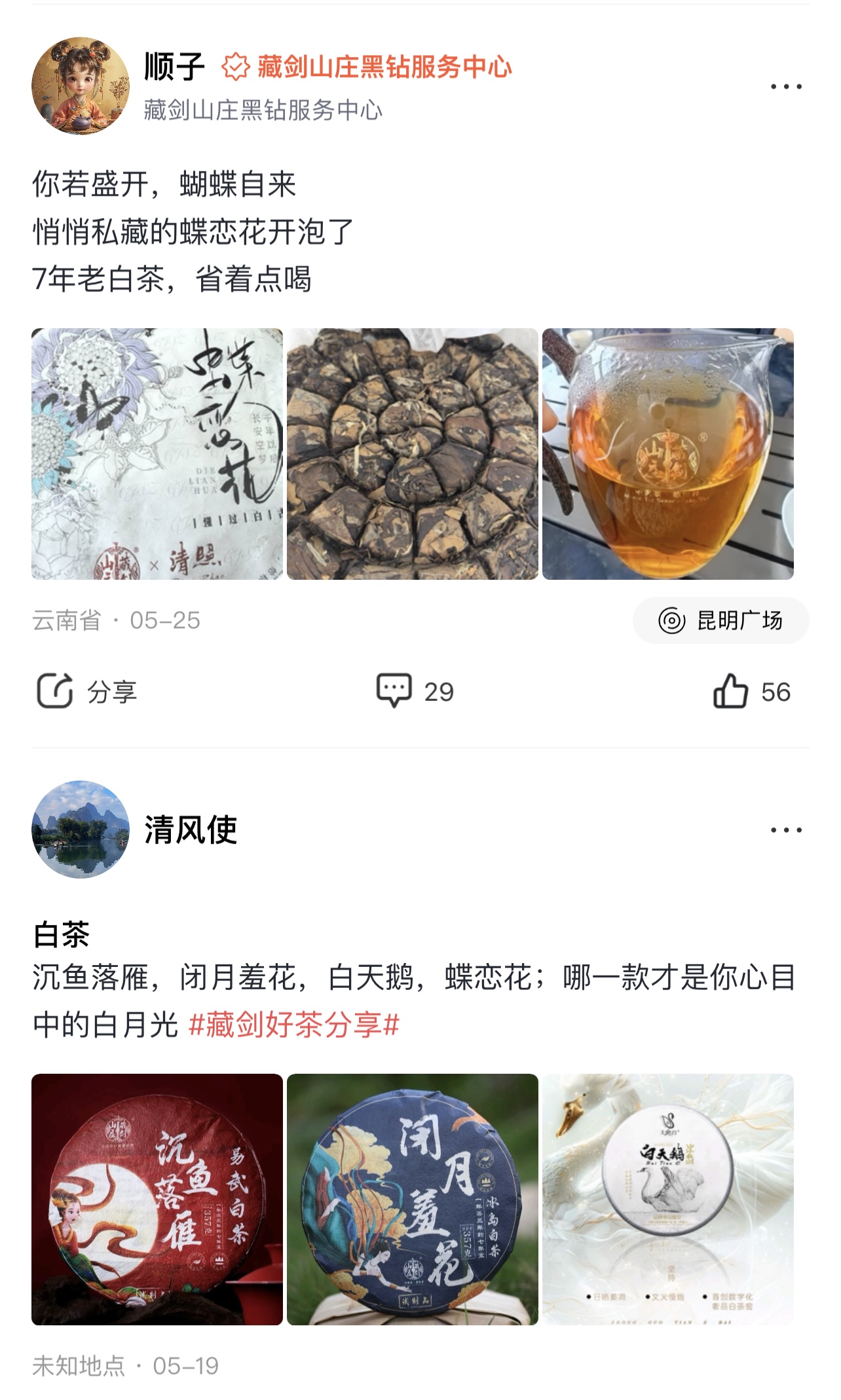
Task: Open comments on 顺子's post
Action: click(x=415, y=691)
